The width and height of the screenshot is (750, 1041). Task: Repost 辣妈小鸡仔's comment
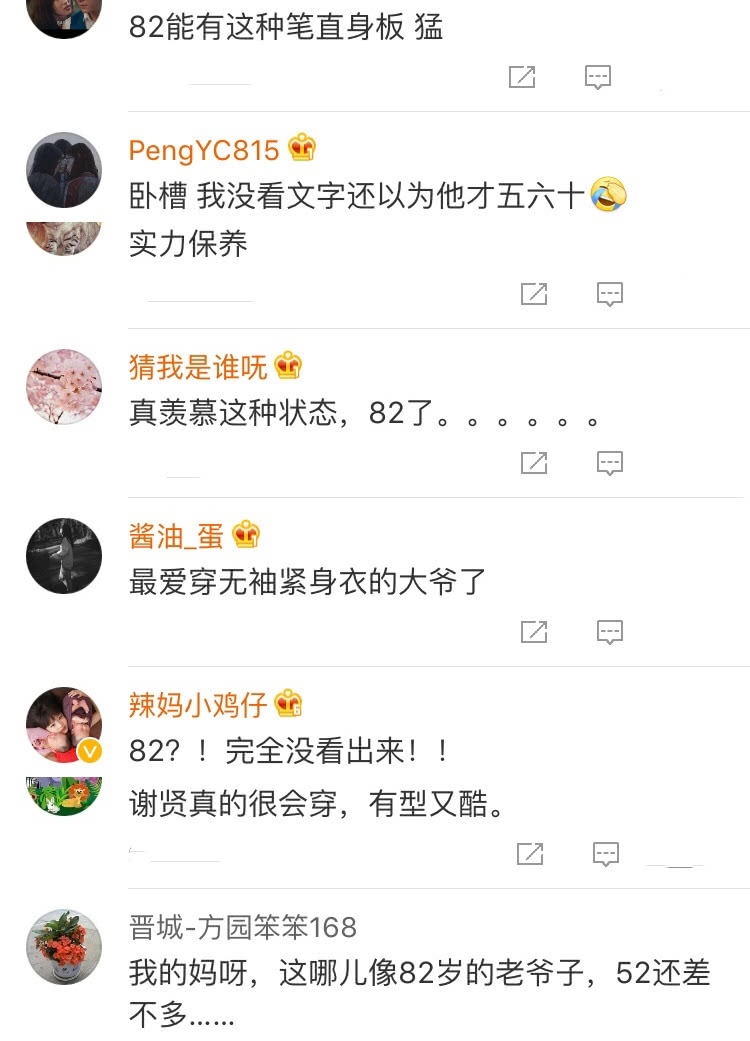pyautogui.click(x=530, y=853)
